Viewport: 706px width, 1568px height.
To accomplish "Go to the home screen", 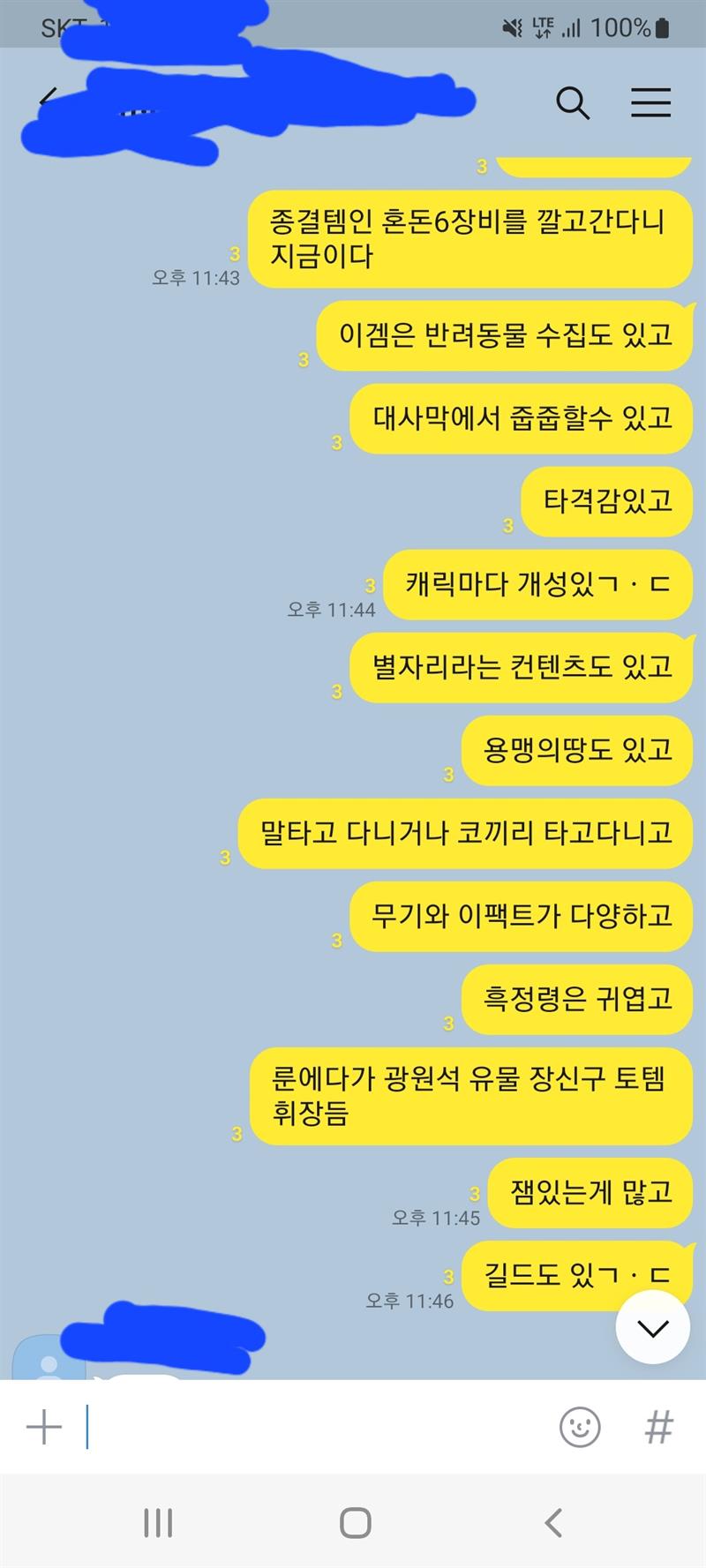I will click(355, 1522).
